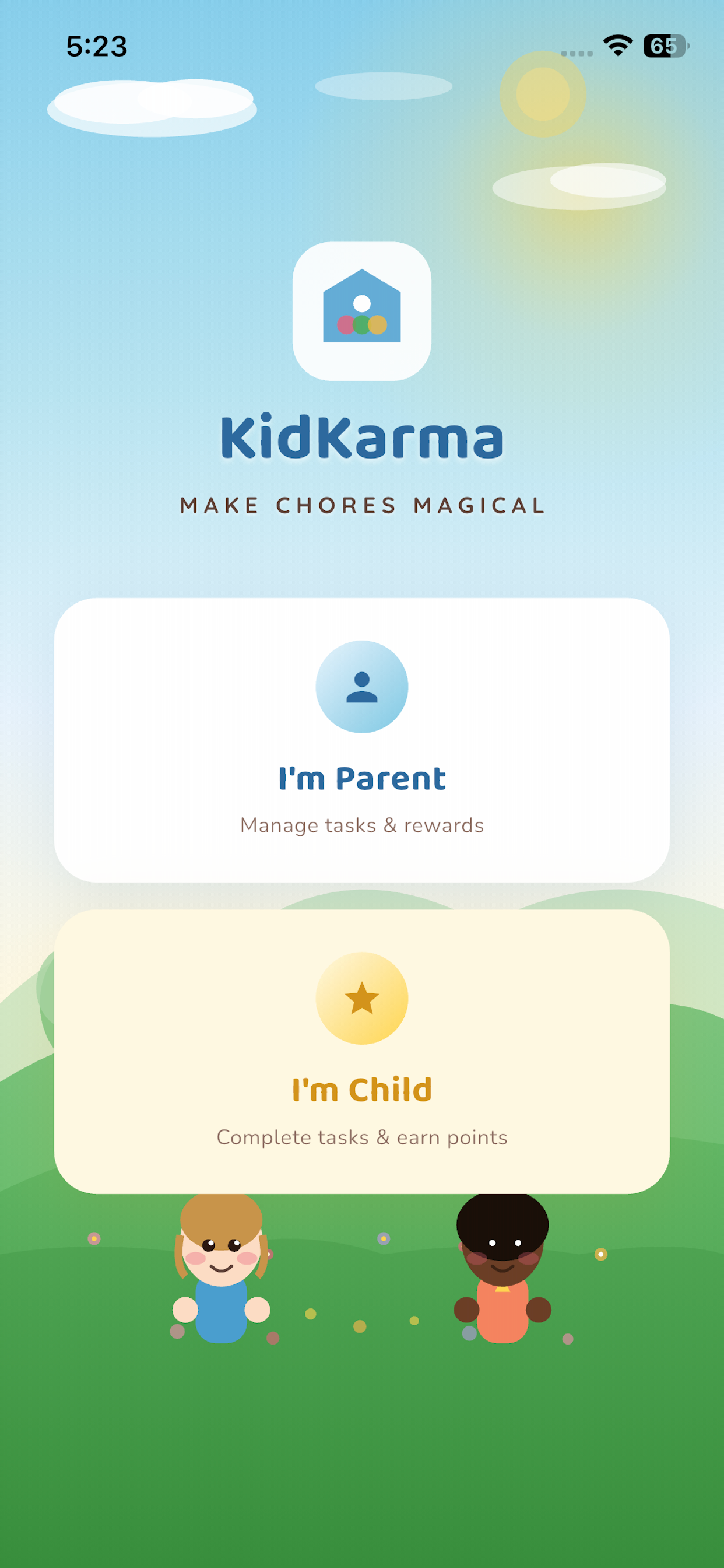Select the I'm Parent card
Image resolution: width=724 pixels, height=1568 pixels.
[x=362, y=740]
